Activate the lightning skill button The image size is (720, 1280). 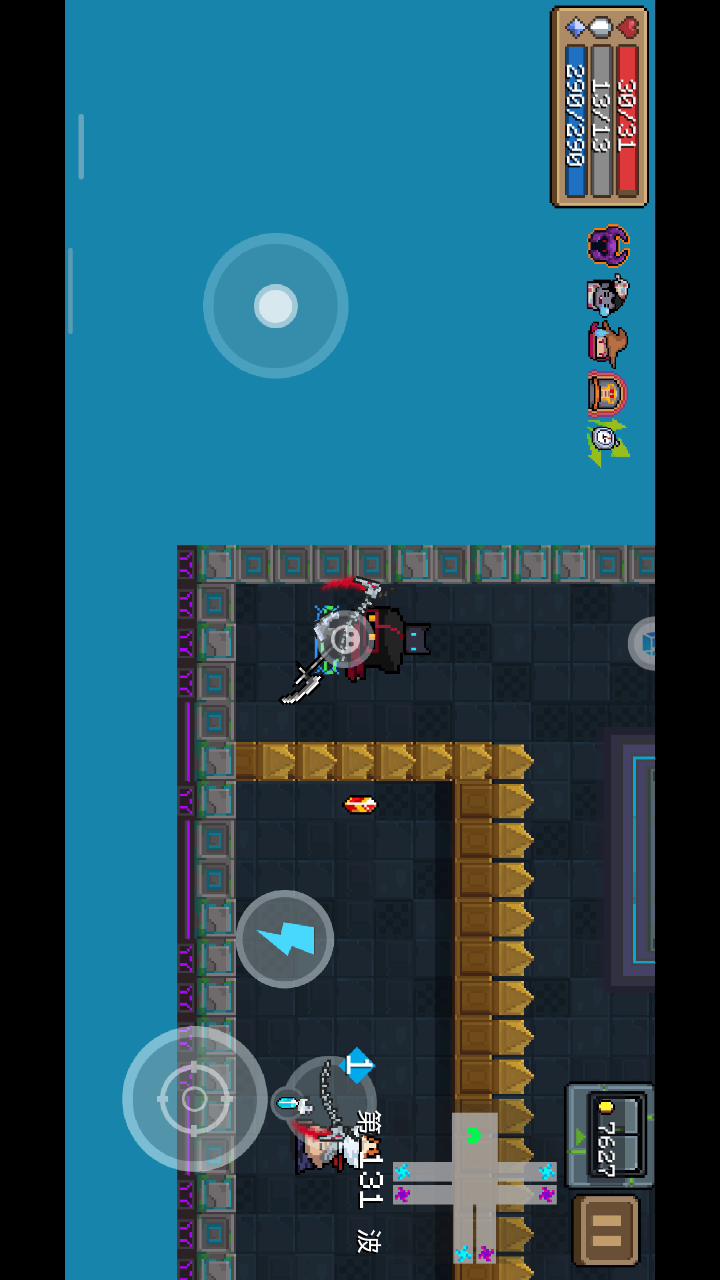pyautogui.click(x=285, y=939)
